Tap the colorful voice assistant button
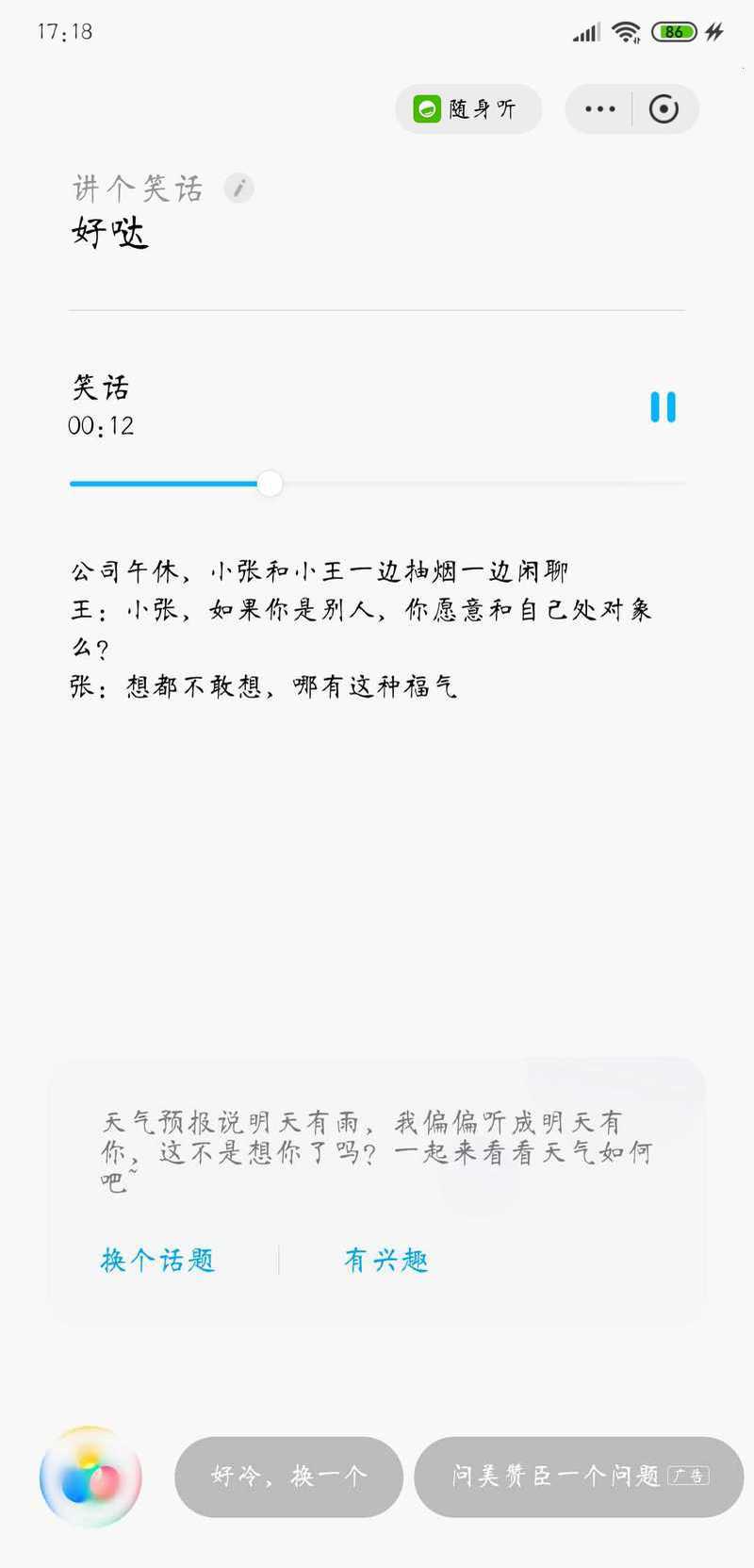The height and width of the screenshot is (1568, 754). point(90,1477)
